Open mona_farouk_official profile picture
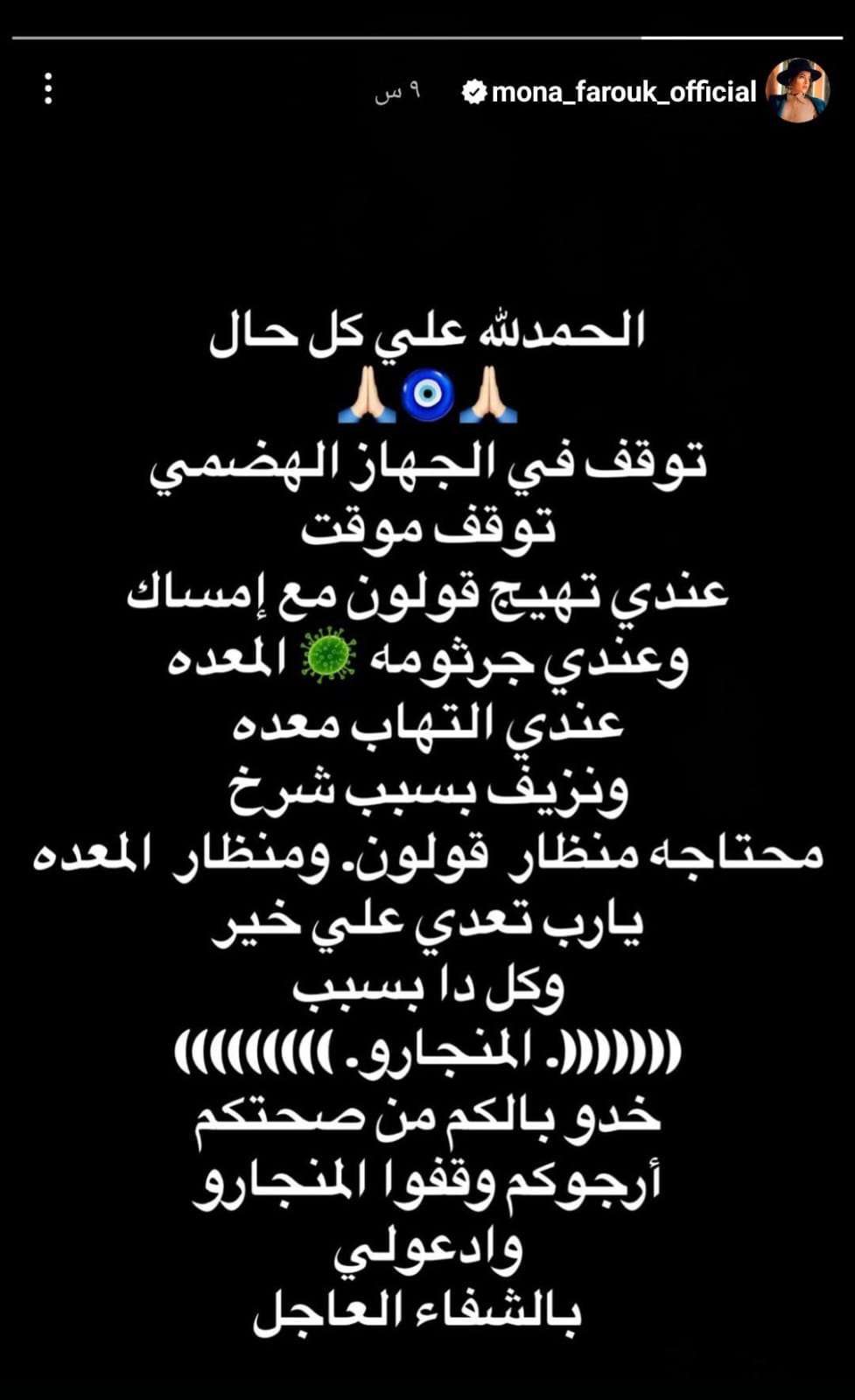The width and height of the screenshot is (855, 1400). tap(796, 90)
